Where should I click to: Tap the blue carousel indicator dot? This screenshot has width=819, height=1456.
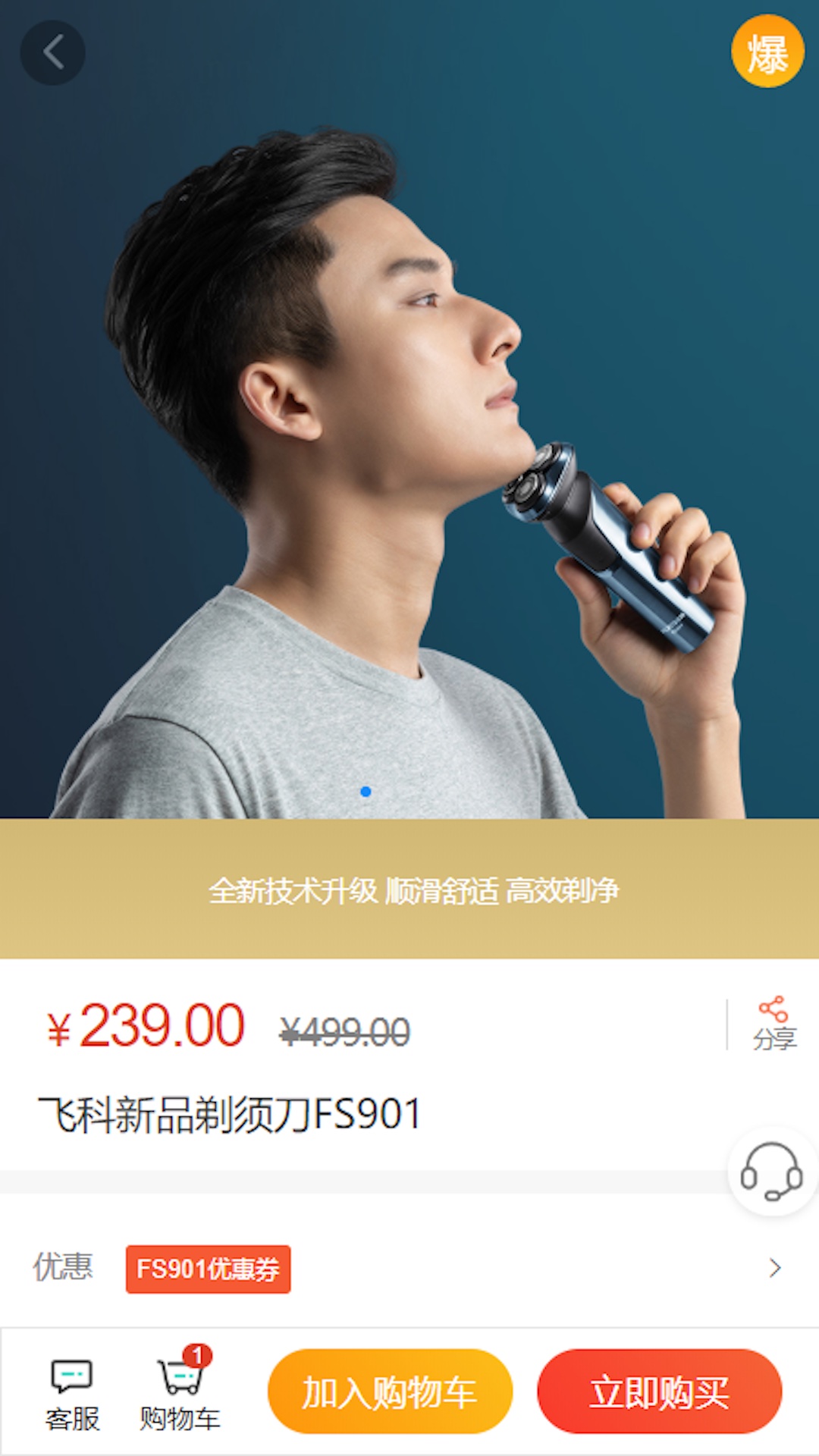[366, 792]
